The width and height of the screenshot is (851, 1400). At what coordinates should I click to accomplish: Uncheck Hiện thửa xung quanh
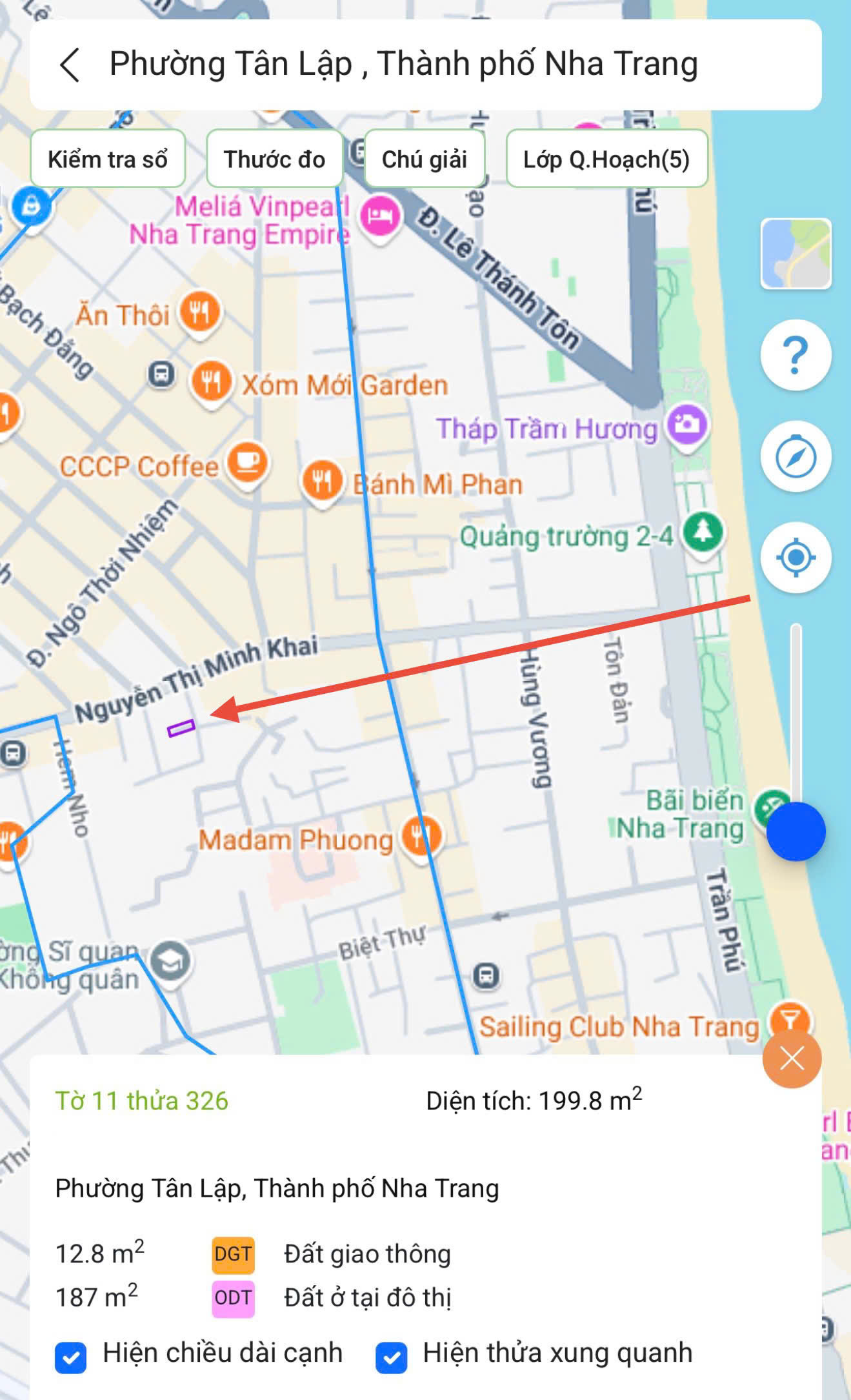(x=392, y=1357)
